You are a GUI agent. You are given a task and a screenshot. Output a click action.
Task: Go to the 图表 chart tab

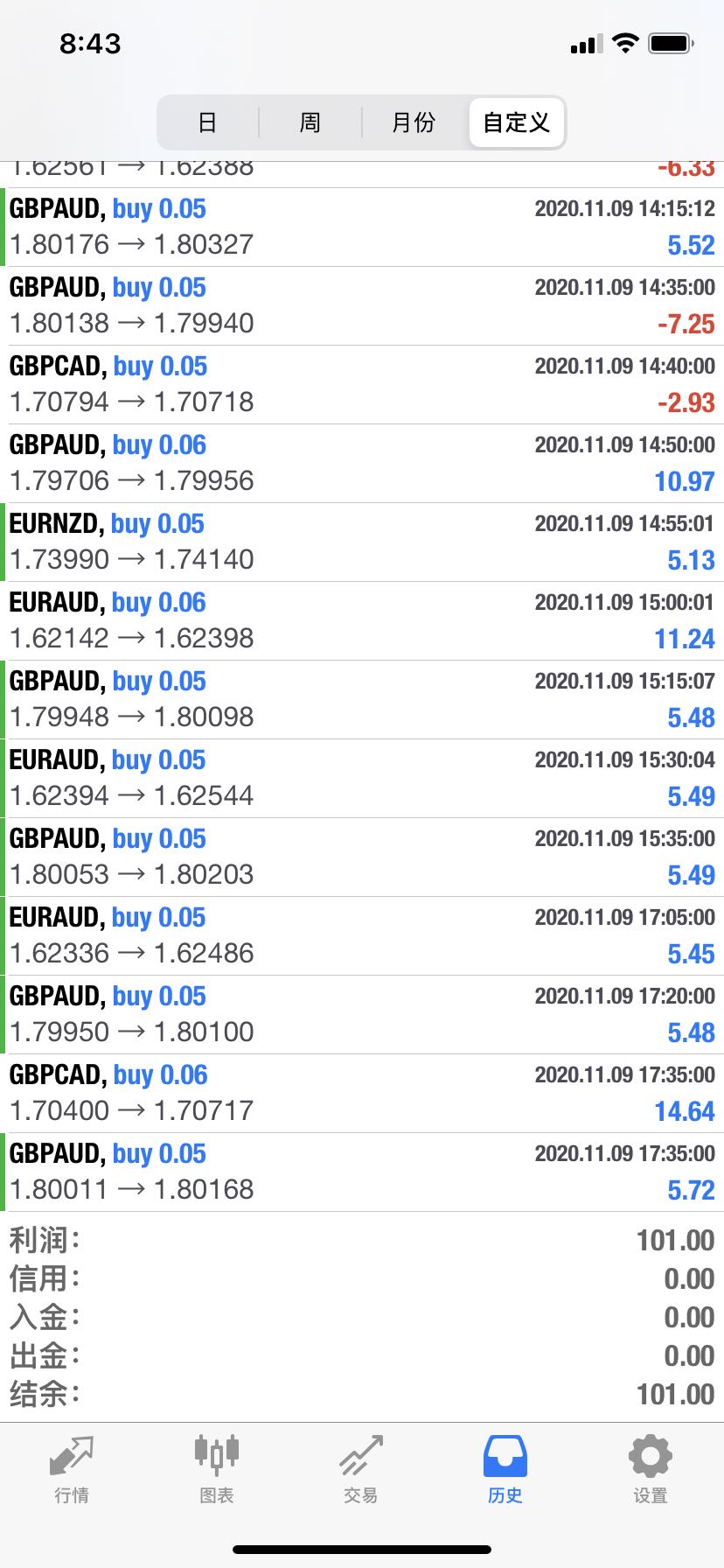pos(216,1469)
